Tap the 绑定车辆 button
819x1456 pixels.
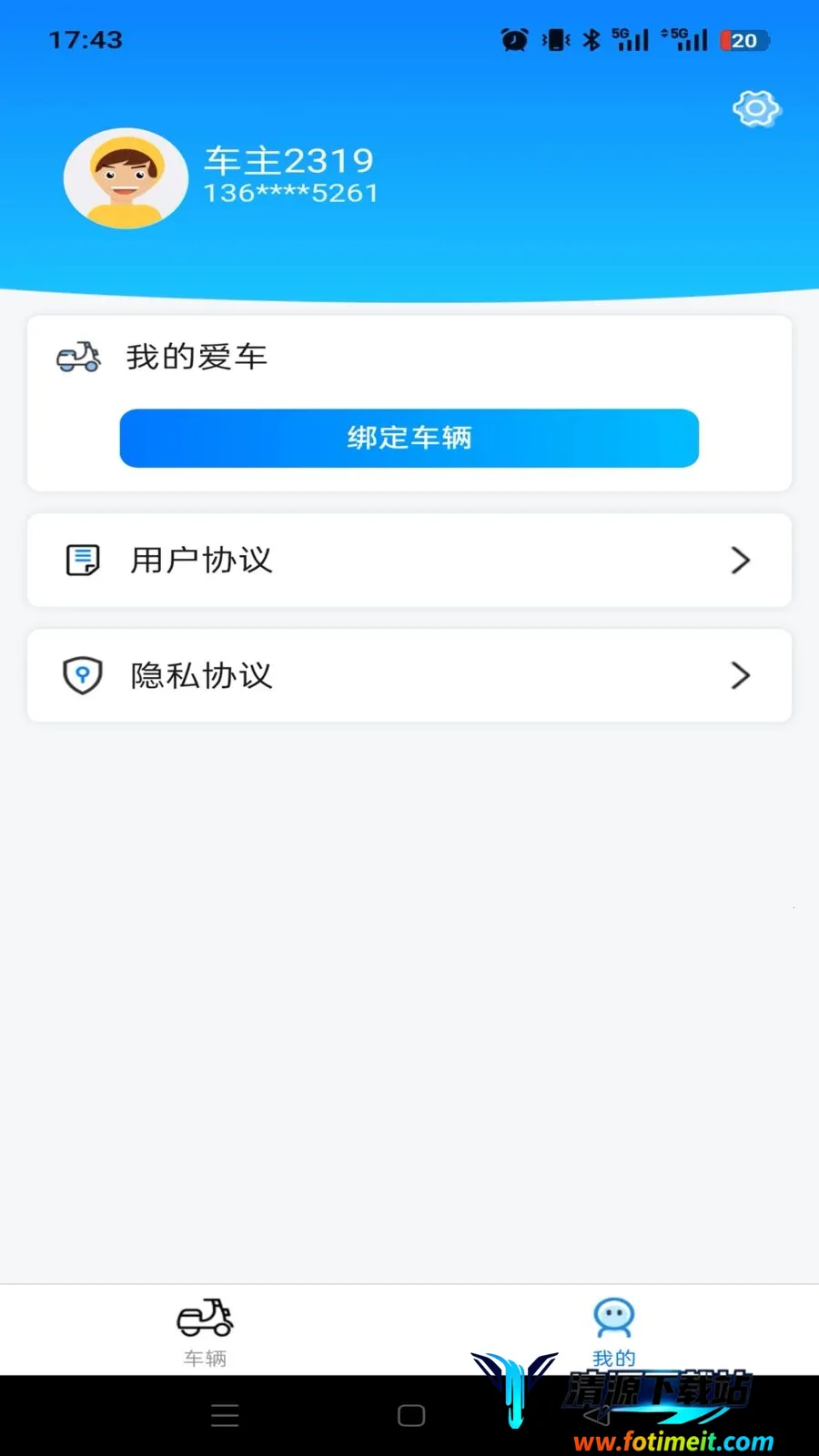tap(409, 438)
